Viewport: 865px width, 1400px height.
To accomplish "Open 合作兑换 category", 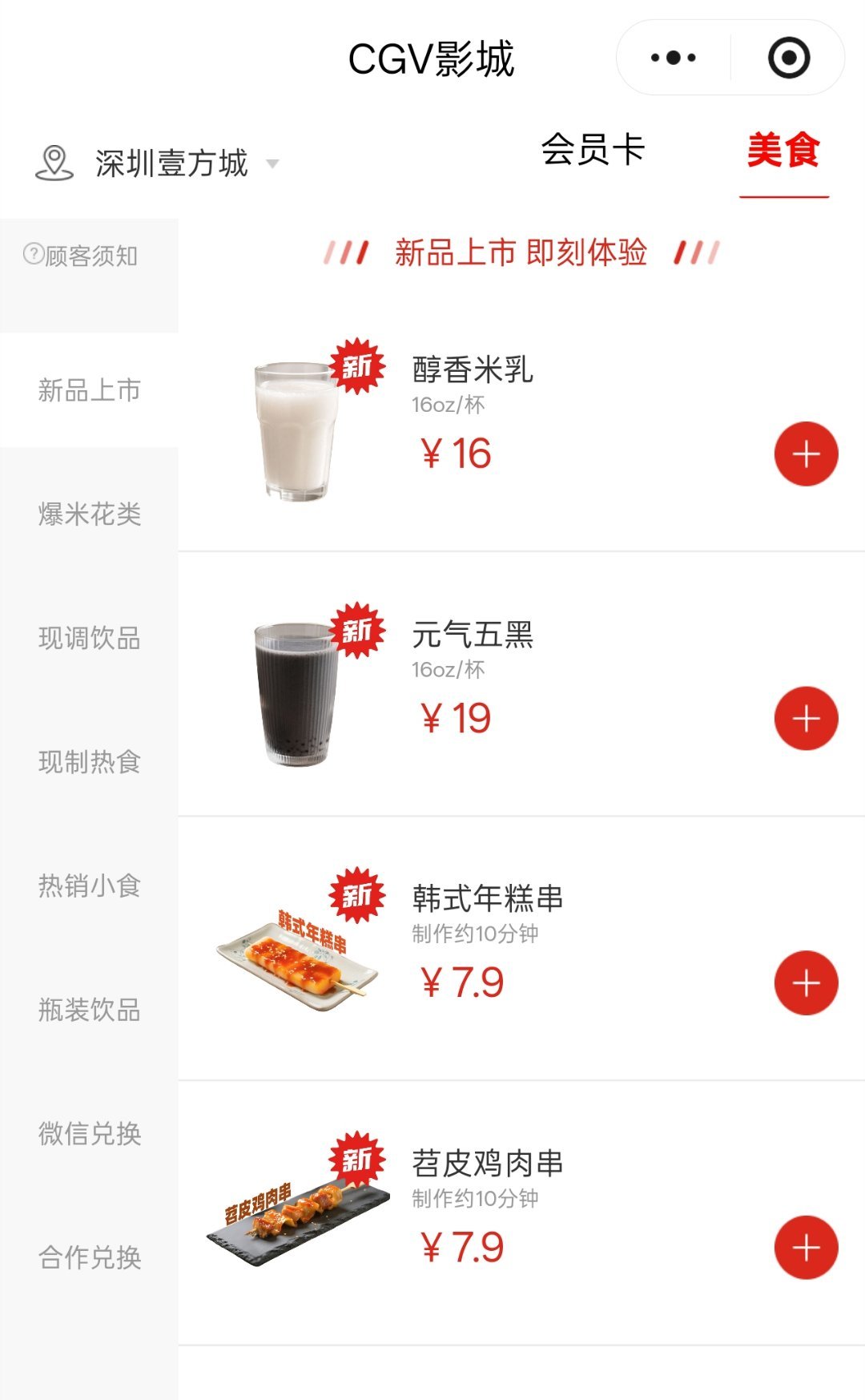I will tap(89, 1257).
